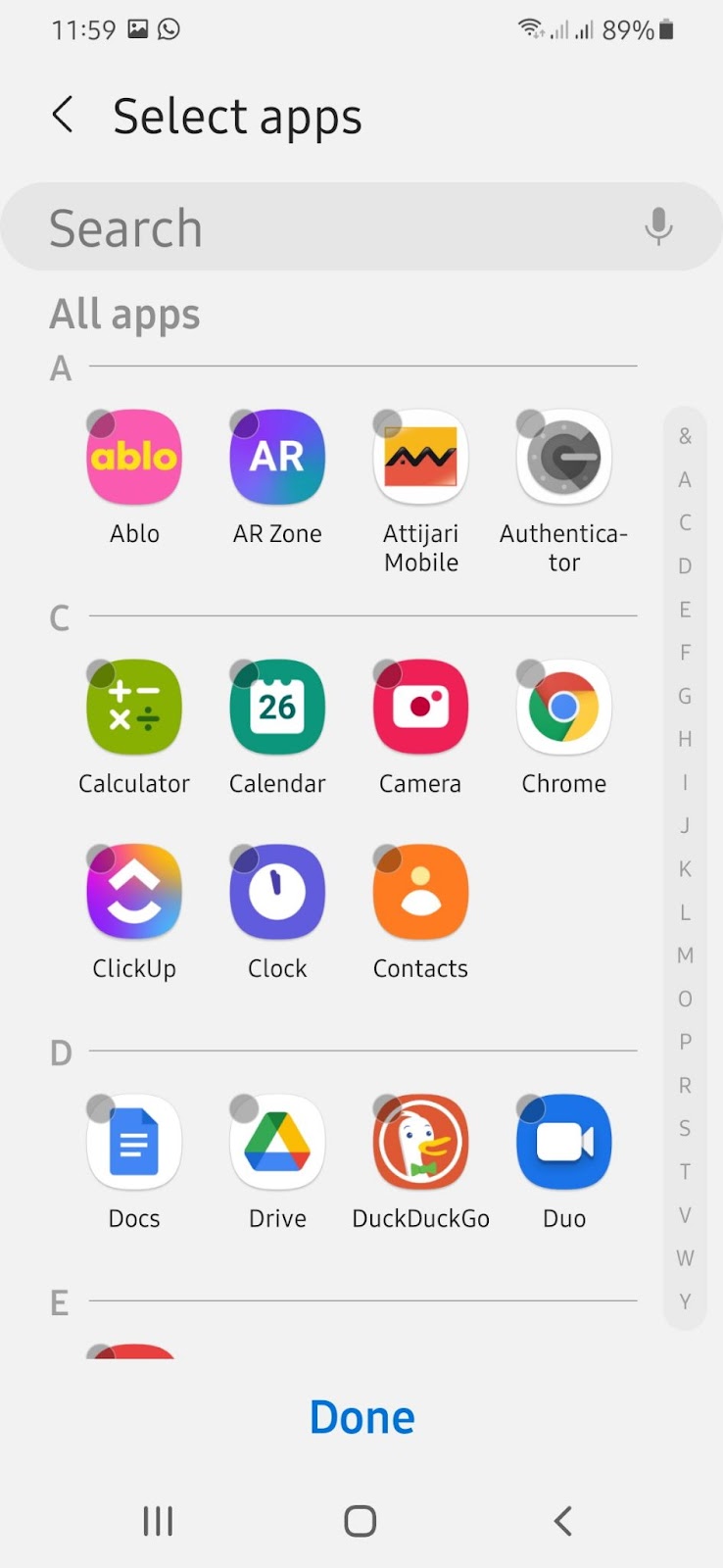This screenshot has width=723, height=1568.
Task: Pick the Clock app
Action: [x=277, y=893]
